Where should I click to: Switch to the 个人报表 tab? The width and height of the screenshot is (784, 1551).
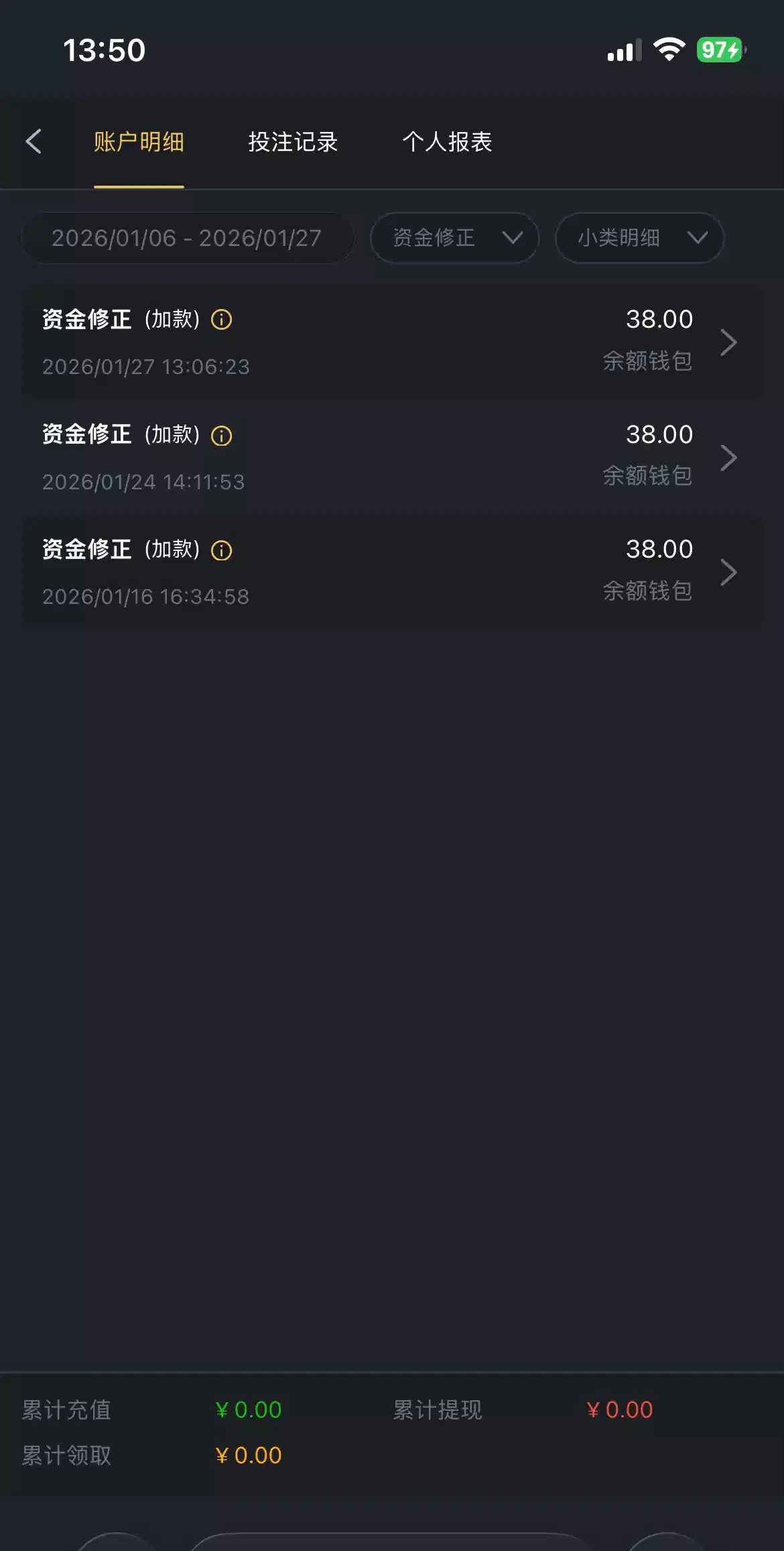pyautogui.click(x=447, y=142)
